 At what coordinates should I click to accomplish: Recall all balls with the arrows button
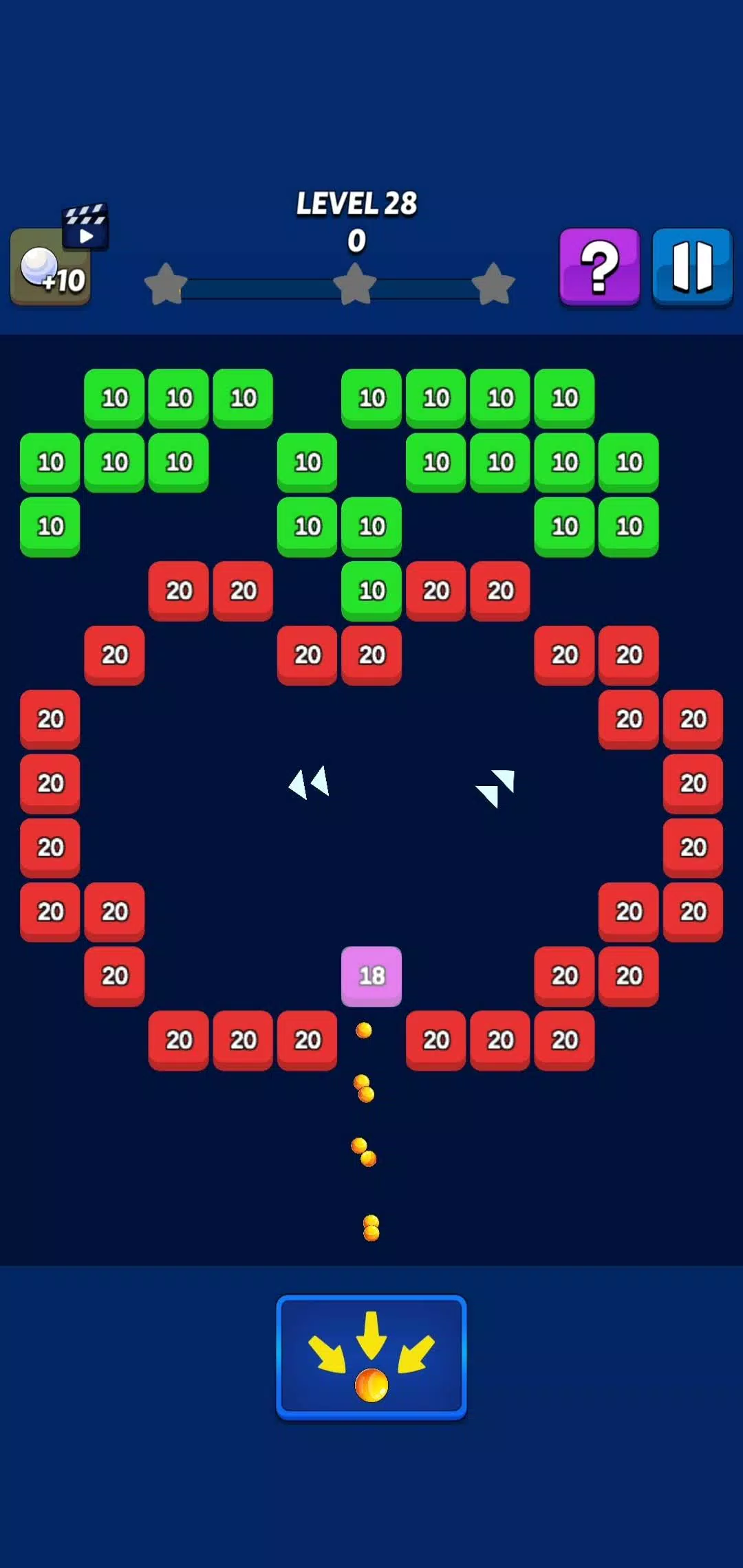point(371,1356)
